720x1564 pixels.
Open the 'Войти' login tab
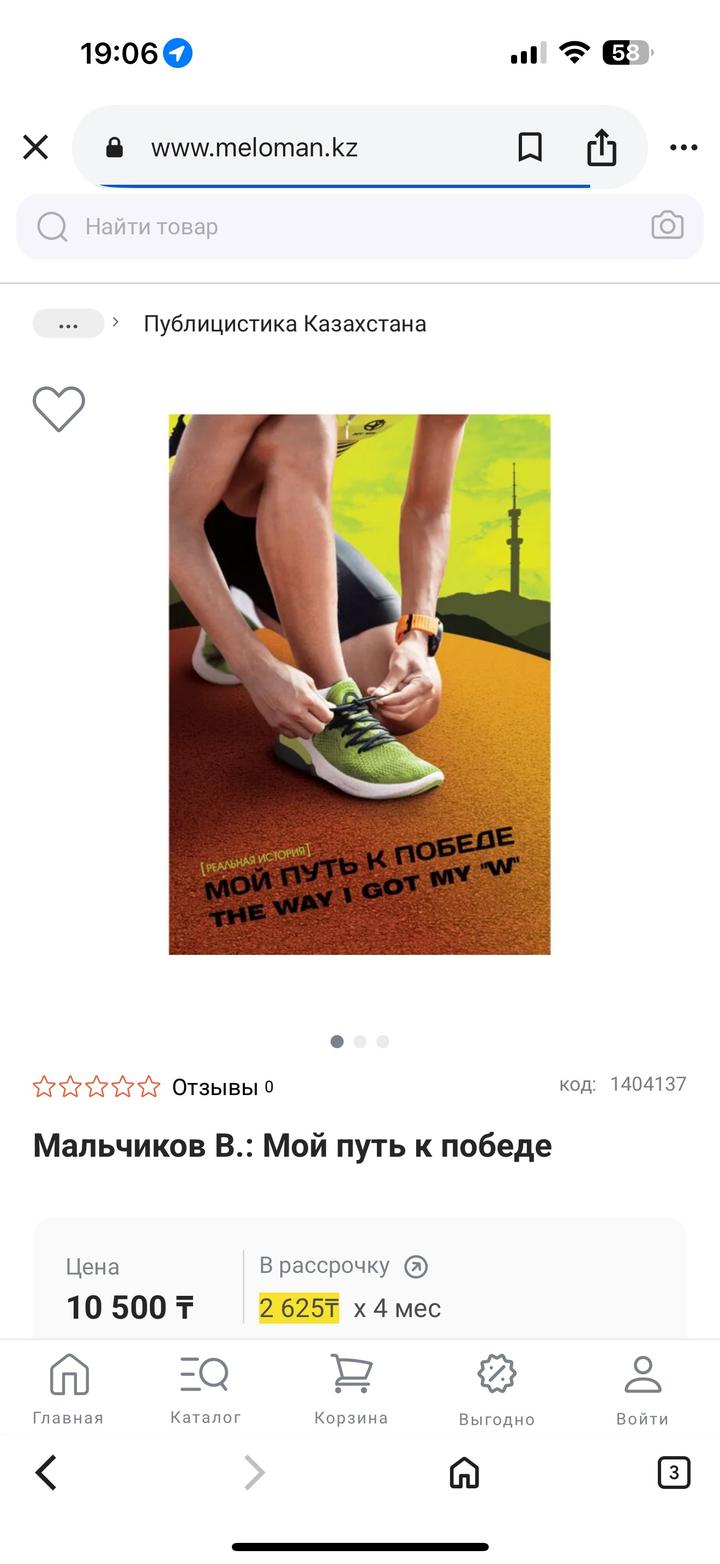[643, 1389]
